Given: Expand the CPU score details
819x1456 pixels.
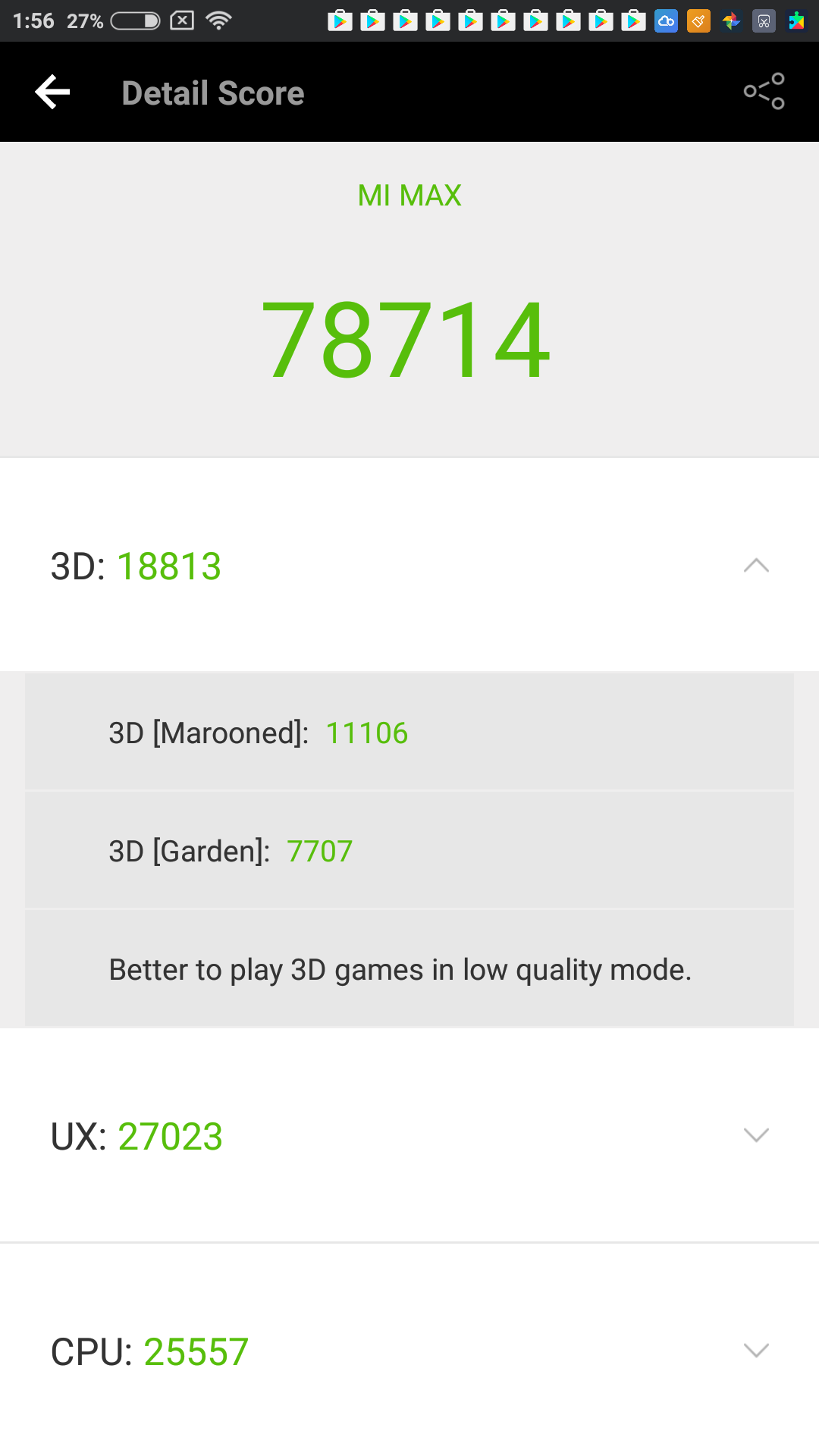Looking at the screenshot, I should [756, 1351].
